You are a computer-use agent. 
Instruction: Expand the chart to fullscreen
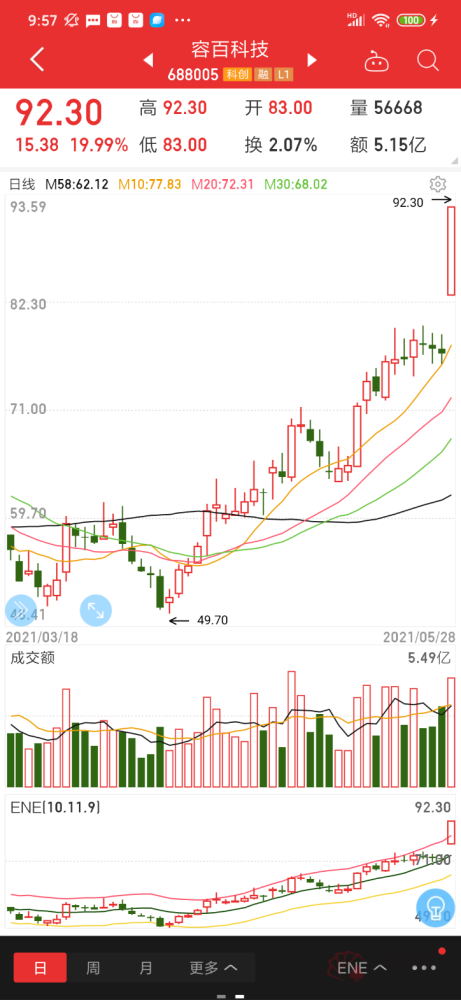(96, 611)
